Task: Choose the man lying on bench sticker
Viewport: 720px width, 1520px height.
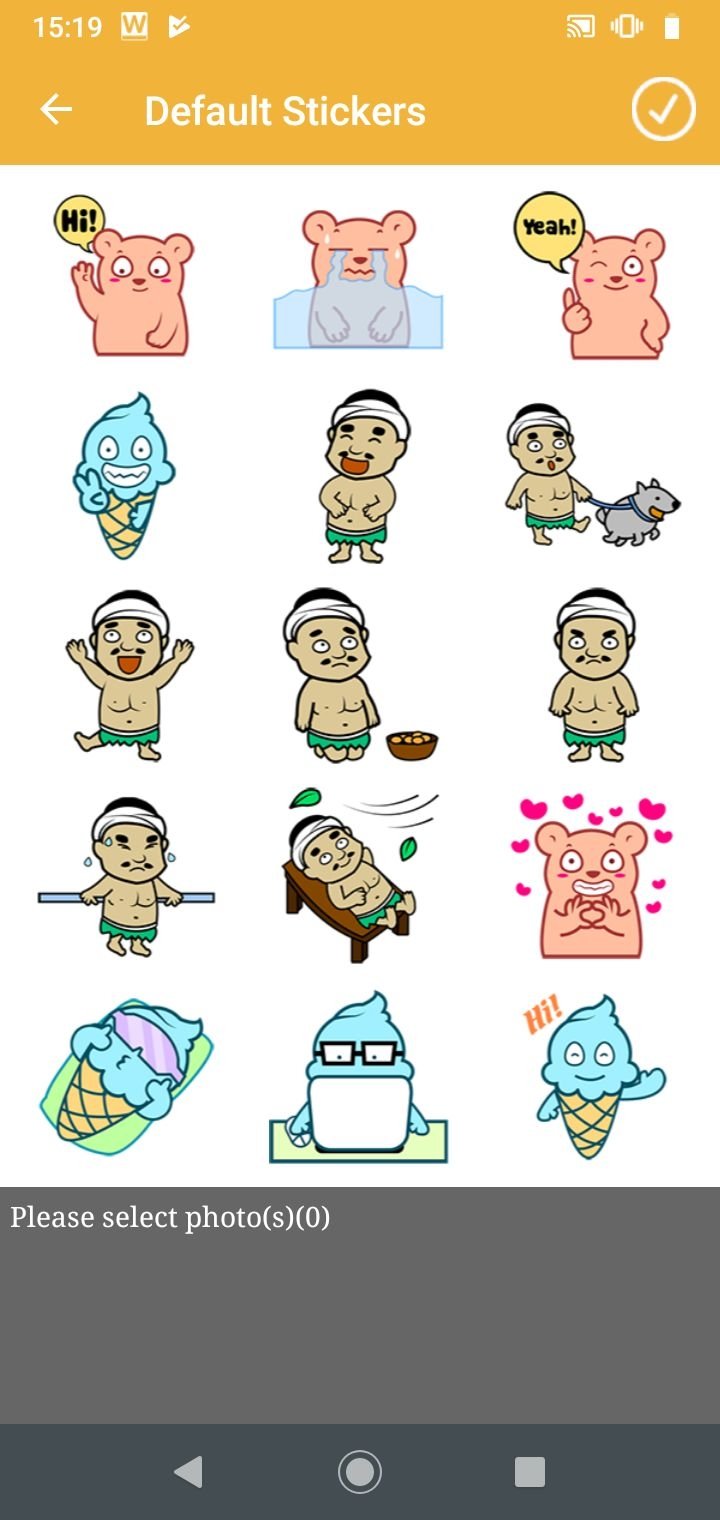Action: click(358, 874)
